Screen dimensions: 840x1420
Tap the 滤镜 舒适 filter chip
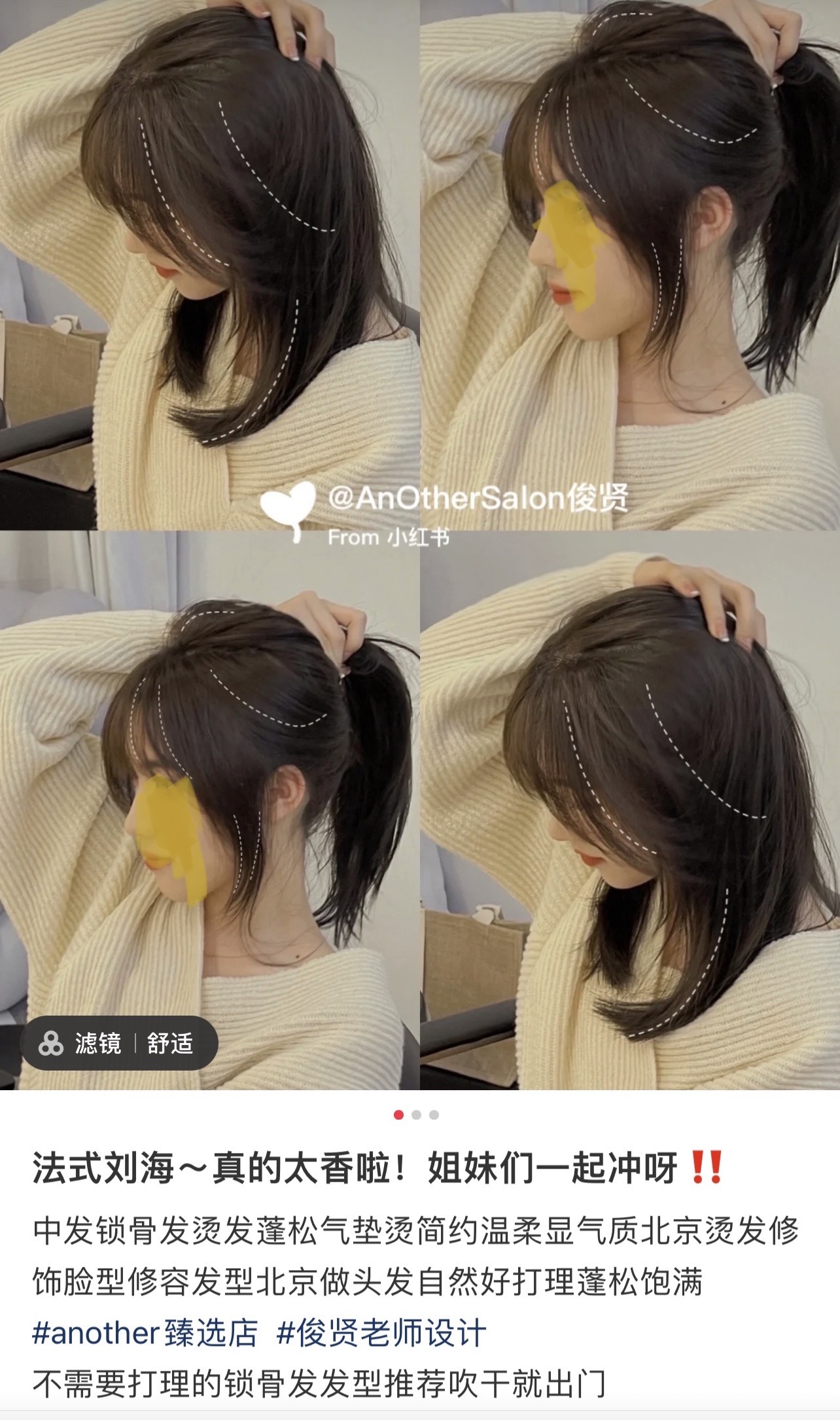click(119, 1044)
